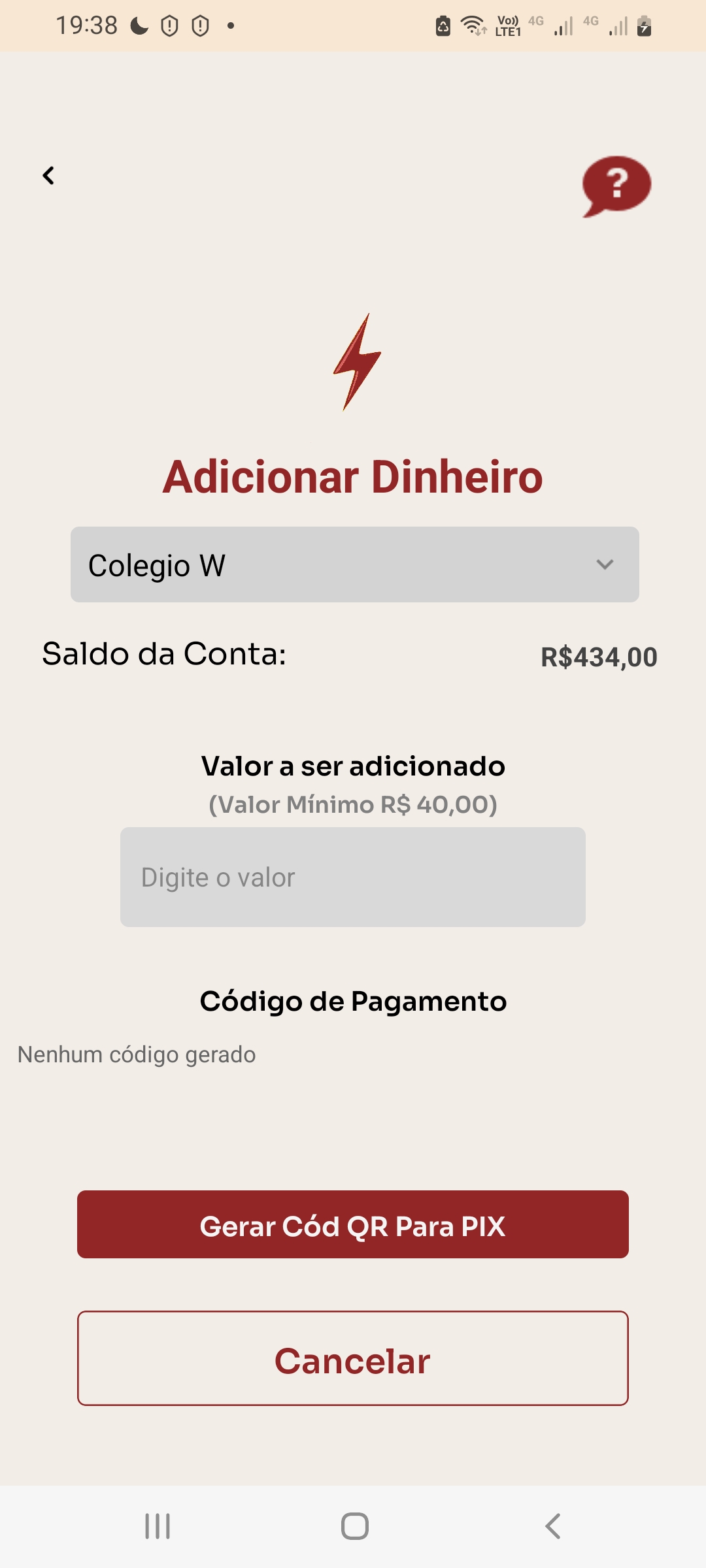
Task: Tap the battery indicator in the status bar
Action: pos(644,26)
